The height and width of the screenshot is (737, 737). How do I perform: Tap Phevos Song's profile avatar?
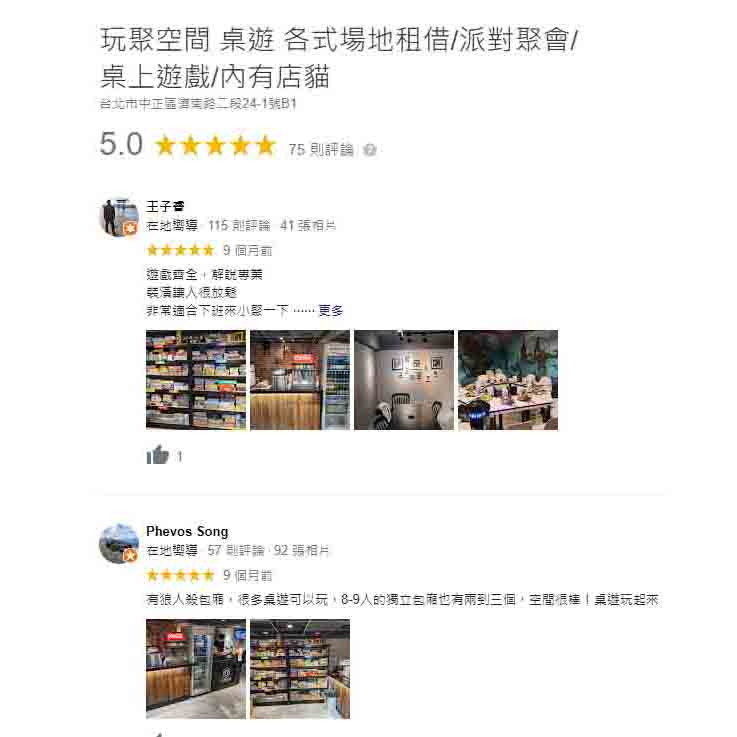point(118,543)
